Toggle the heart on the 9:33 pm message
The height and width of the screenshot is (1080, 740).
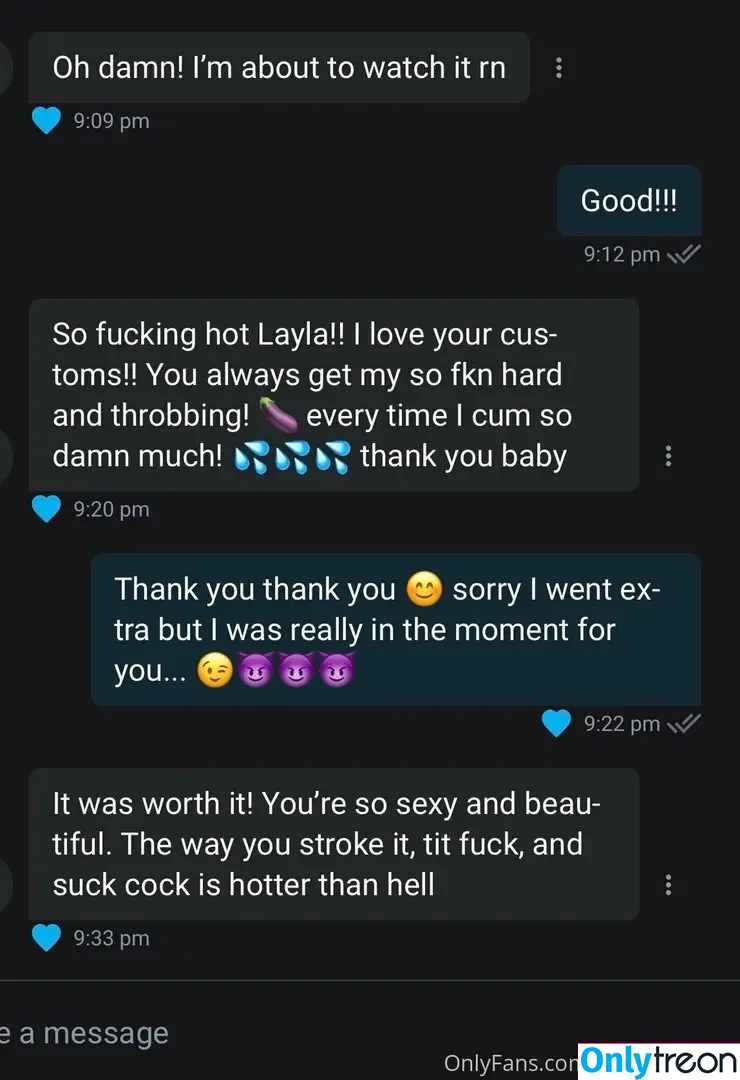[x=46, y=938]
